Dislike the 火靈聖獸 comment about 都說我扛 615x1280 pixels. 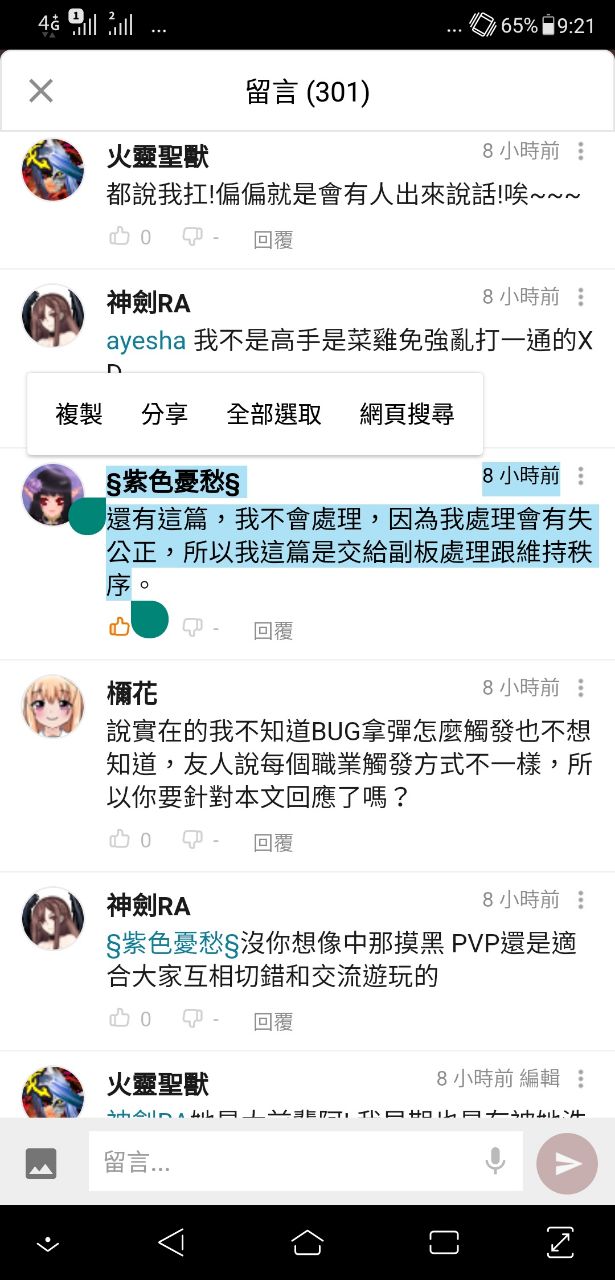[x=192, y=237]
